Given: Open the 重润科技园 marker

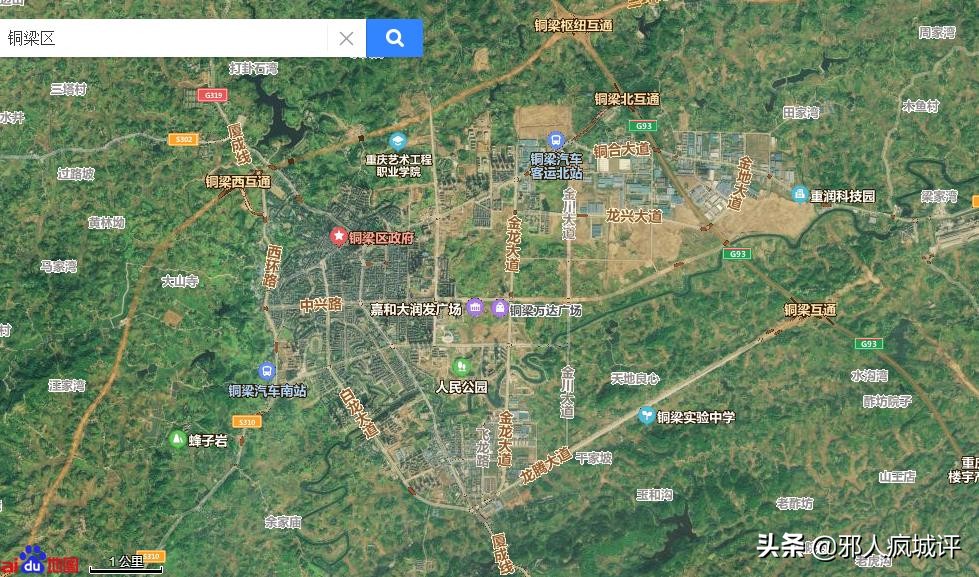Looking at the screenshot, I should coord(799,195).
